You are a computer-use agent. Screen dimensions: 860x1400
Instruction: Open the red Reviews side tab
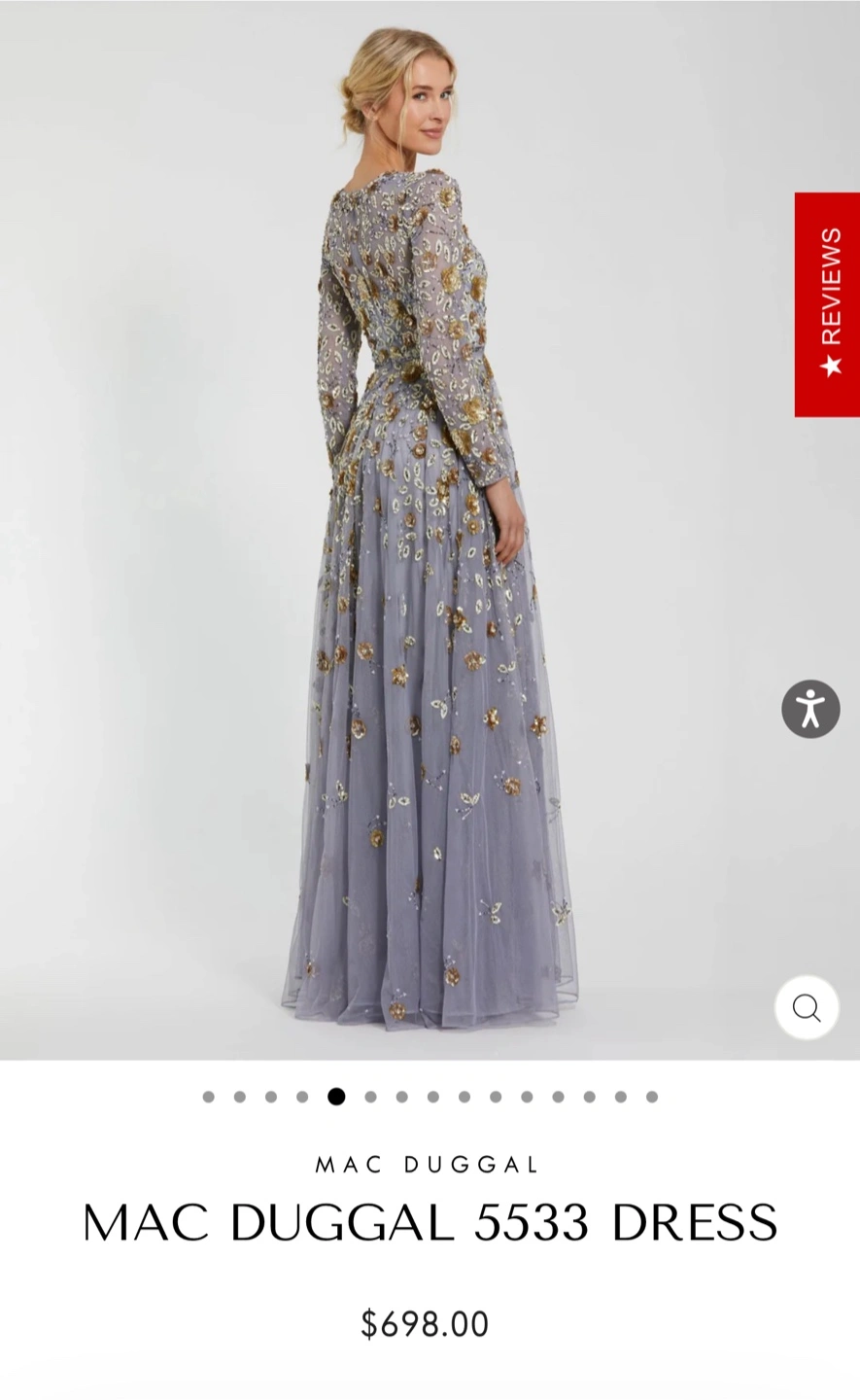827,304
